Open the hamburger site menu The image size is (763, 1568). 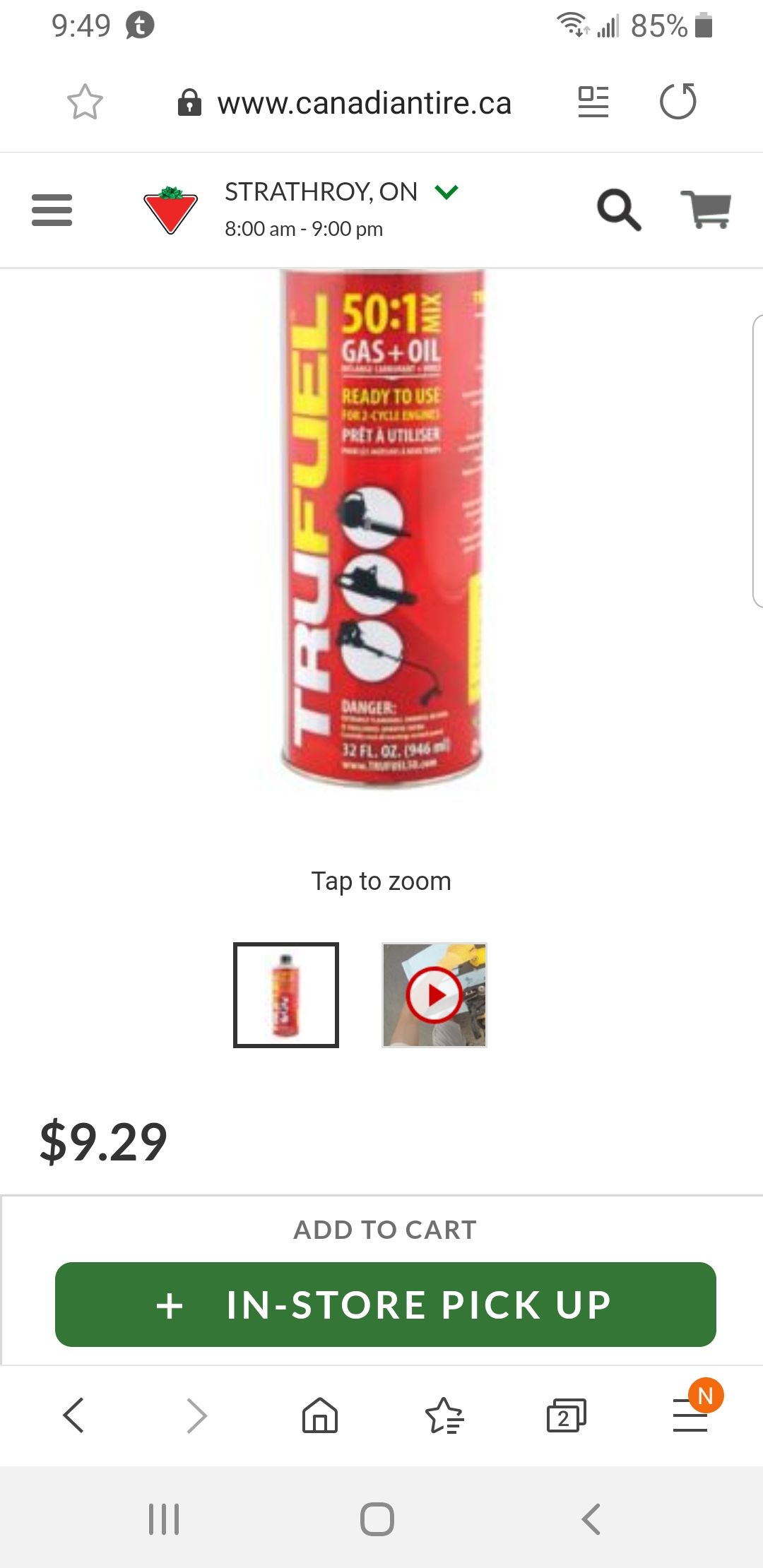[52, 210]
